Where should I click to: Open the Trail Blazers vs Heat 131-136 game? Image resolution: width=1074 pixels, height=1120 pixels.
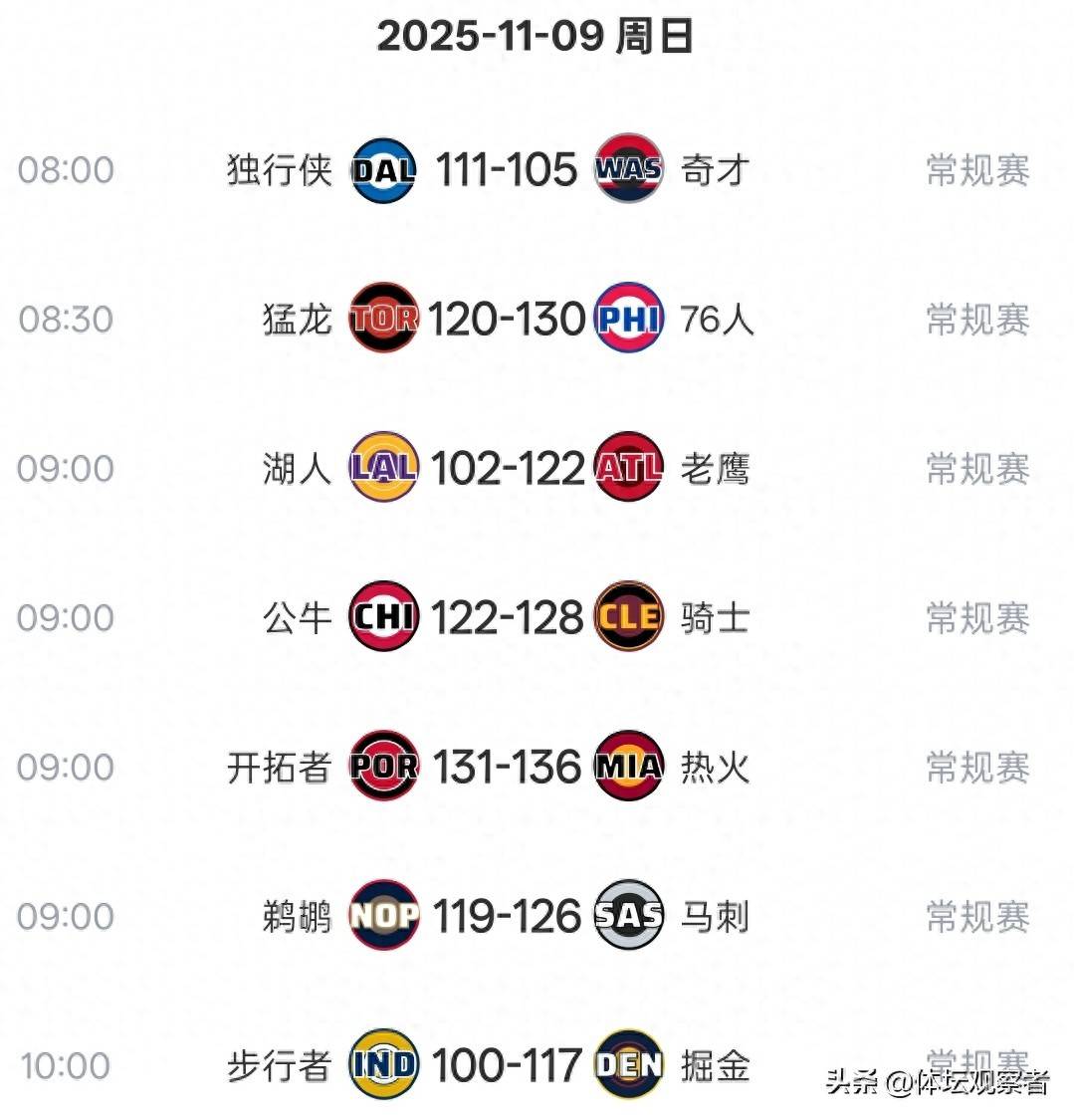click(507, 768)
